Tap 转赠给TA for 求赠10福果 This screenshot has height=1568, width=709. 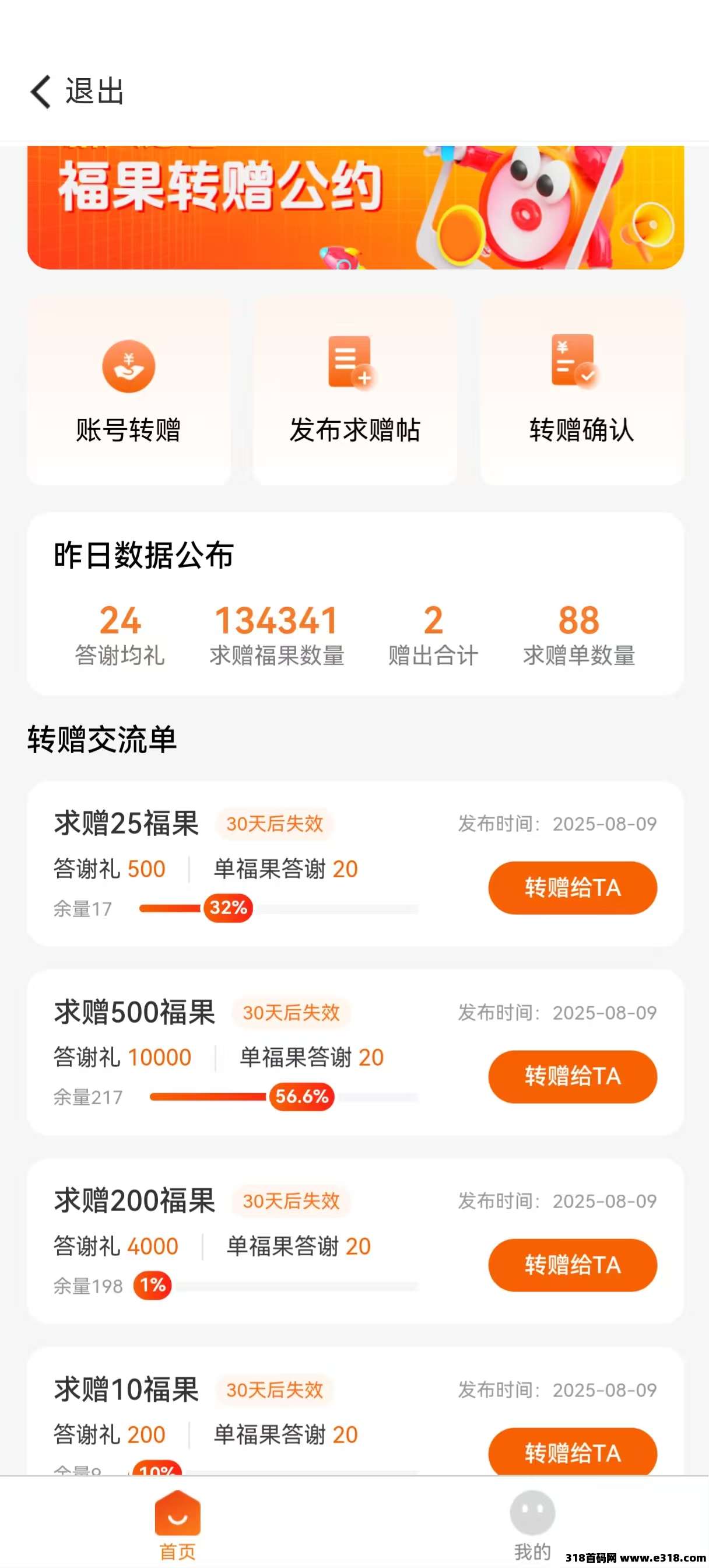pyautogui.click(x=572, y=1452)
